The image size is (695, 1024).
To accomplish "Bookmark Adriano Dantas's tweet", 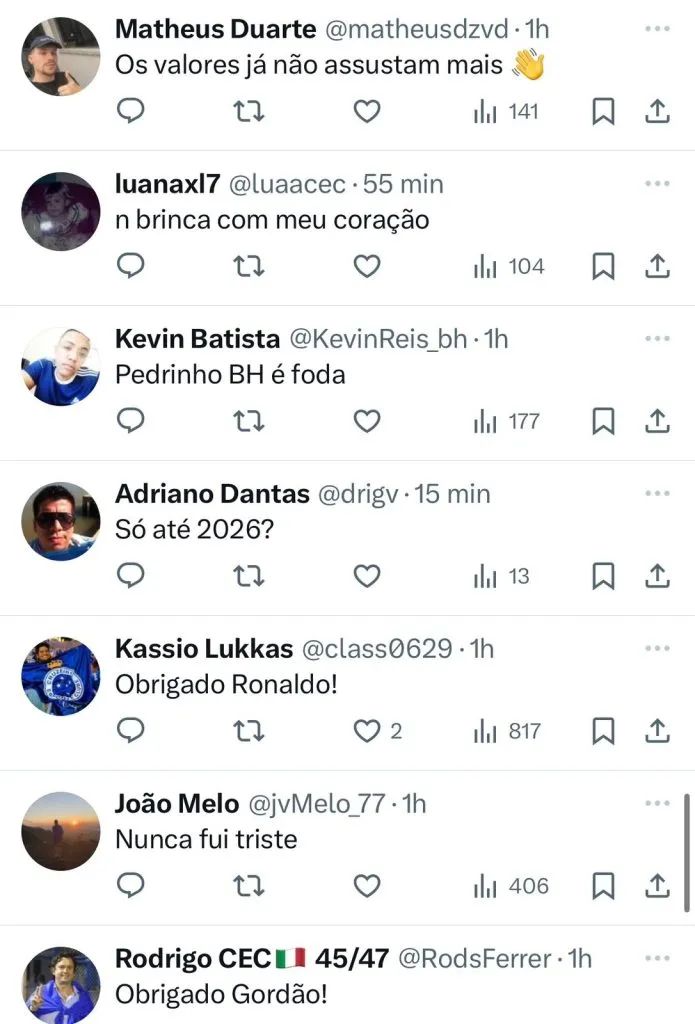I will point(603,577).
